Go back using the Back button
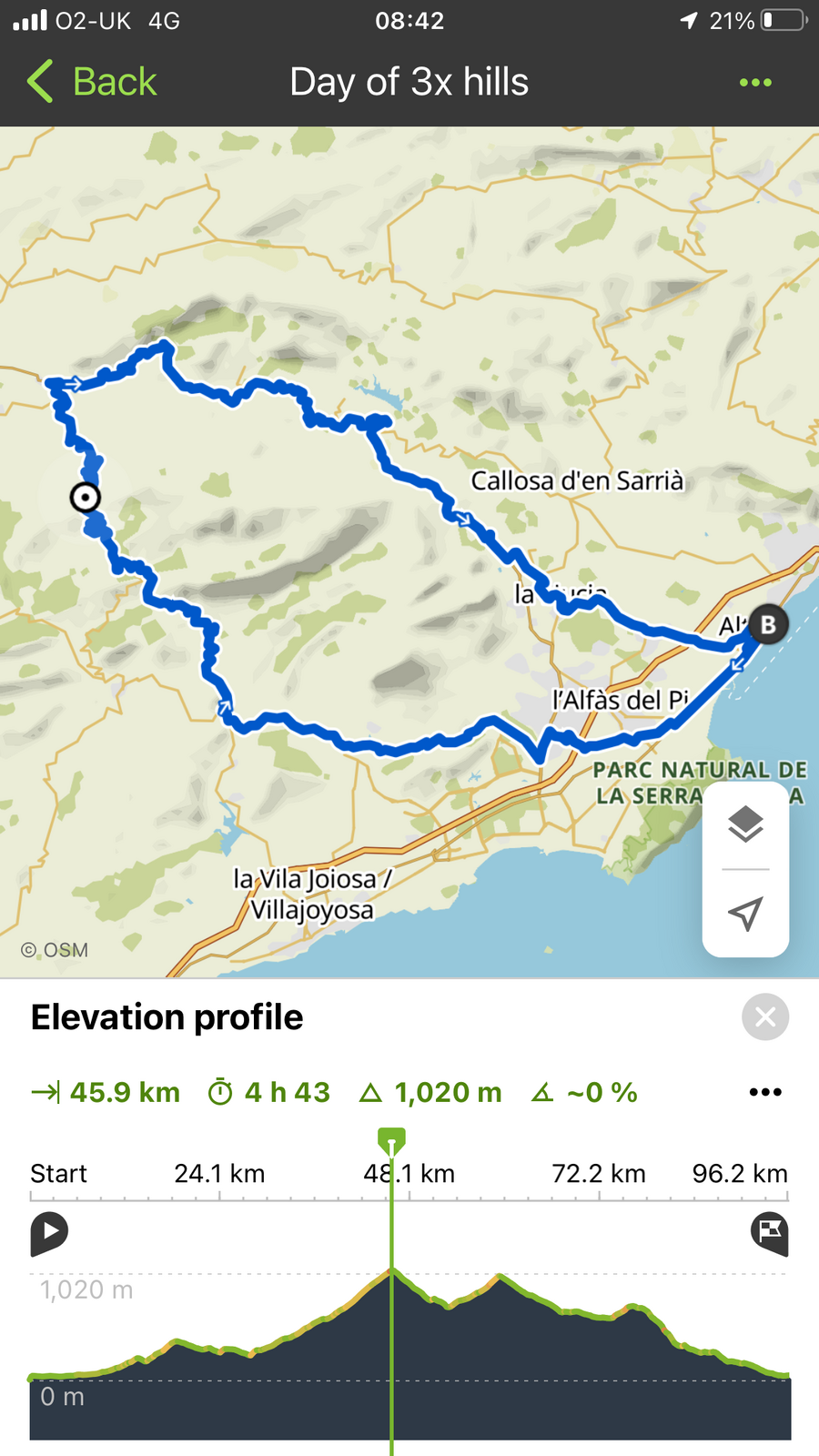This screenshot has height=1456, width=819. point(91,82)
